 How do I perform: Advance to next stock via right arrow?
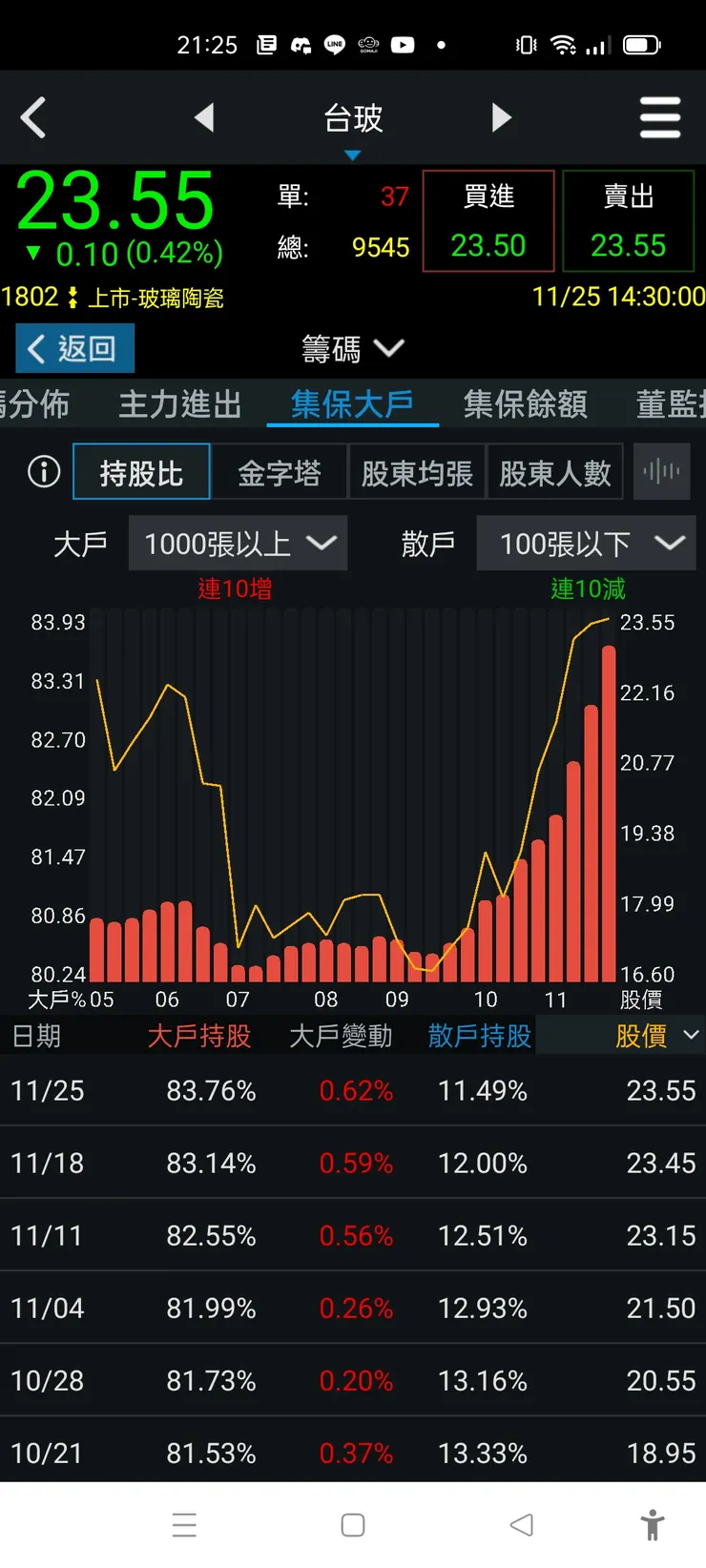(x=502, y=116)
